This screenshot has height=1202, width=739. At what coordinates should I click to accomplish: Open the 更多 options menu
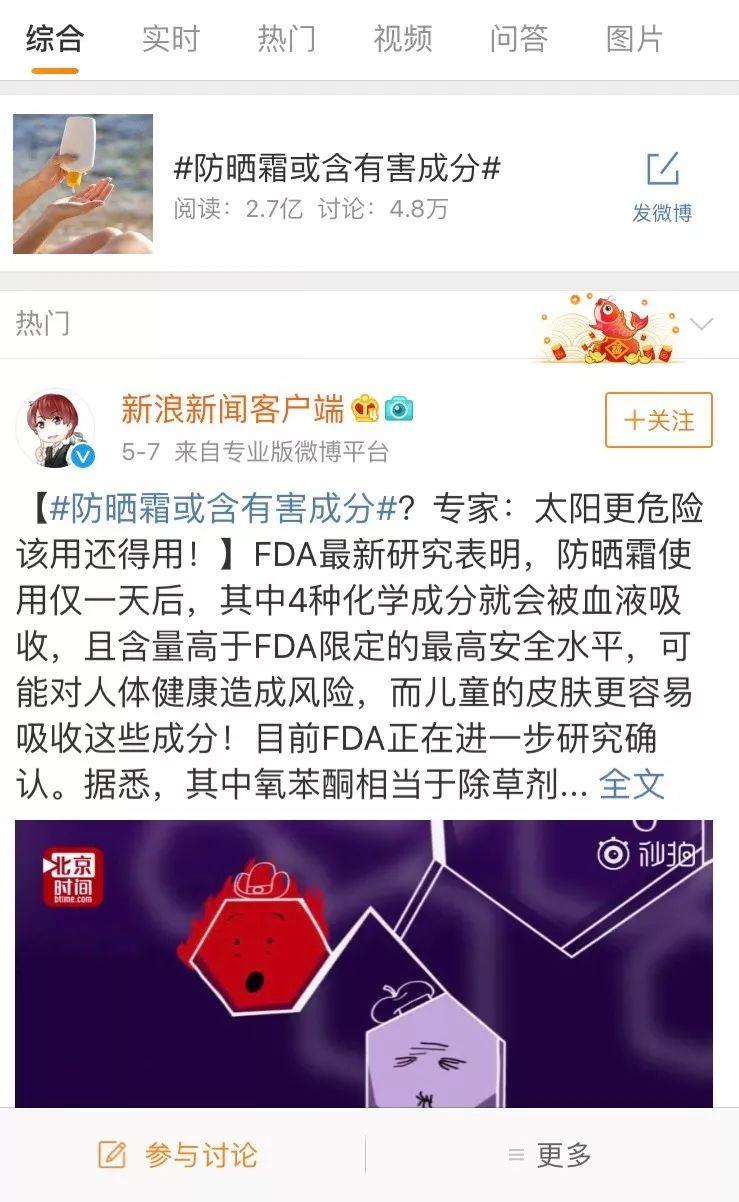point(550,1155)
